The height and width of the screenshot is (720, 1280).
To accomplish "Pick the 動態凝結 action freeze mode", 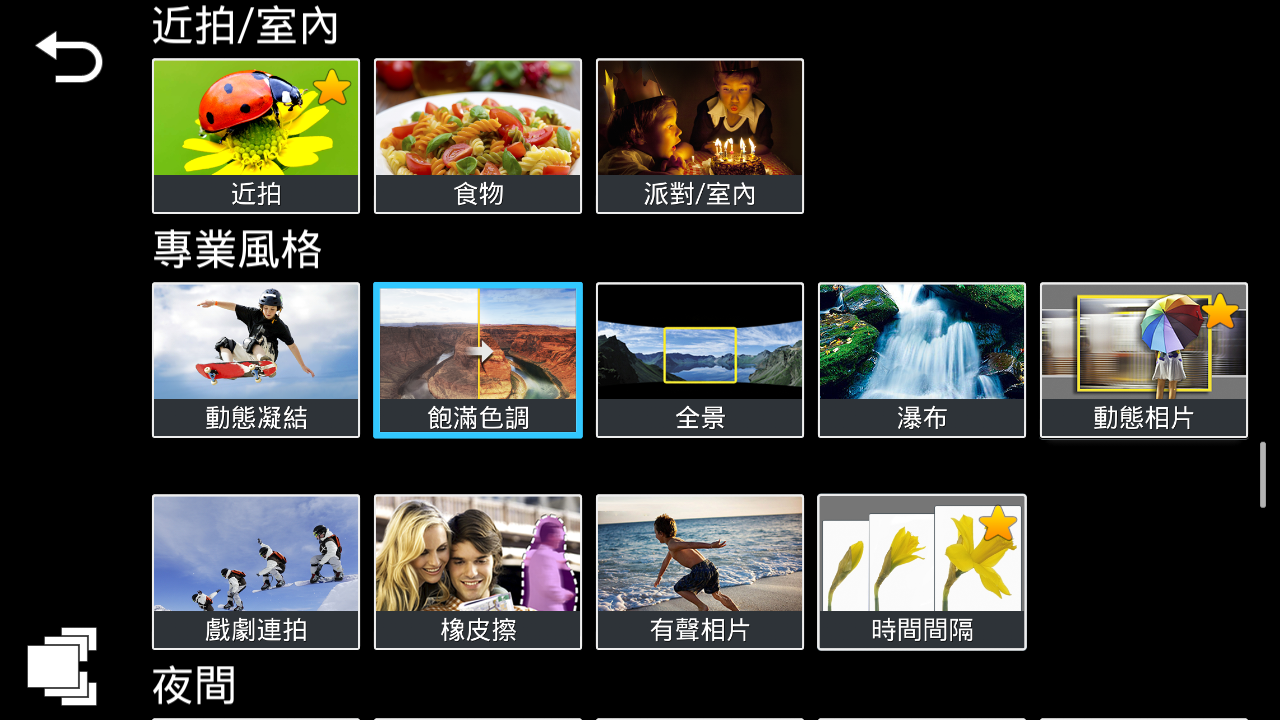I will (256, 360).
